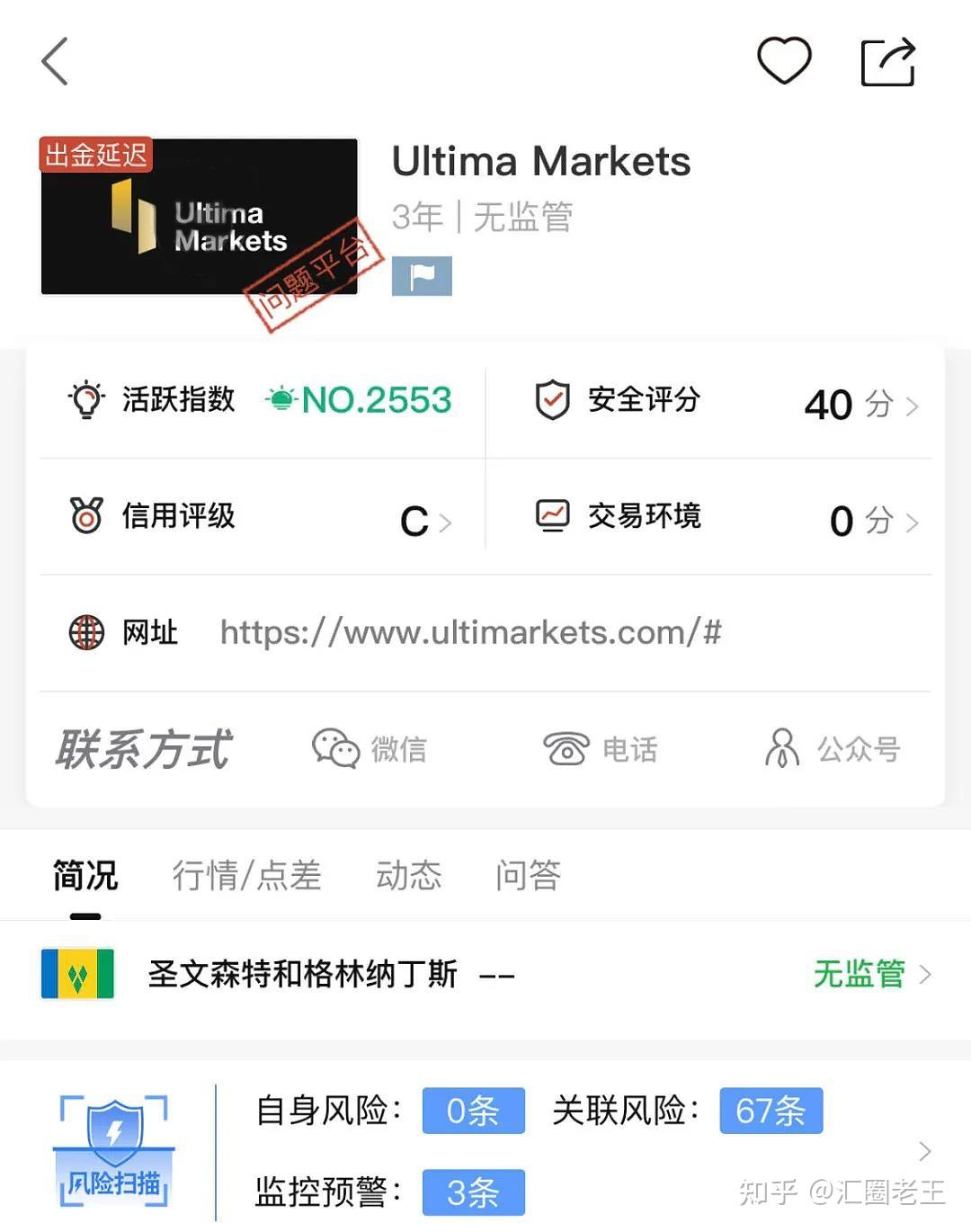971x1232 pixels.
Task: Click the lightbulb icon beside 活跃指数
Action: point(85,400)
